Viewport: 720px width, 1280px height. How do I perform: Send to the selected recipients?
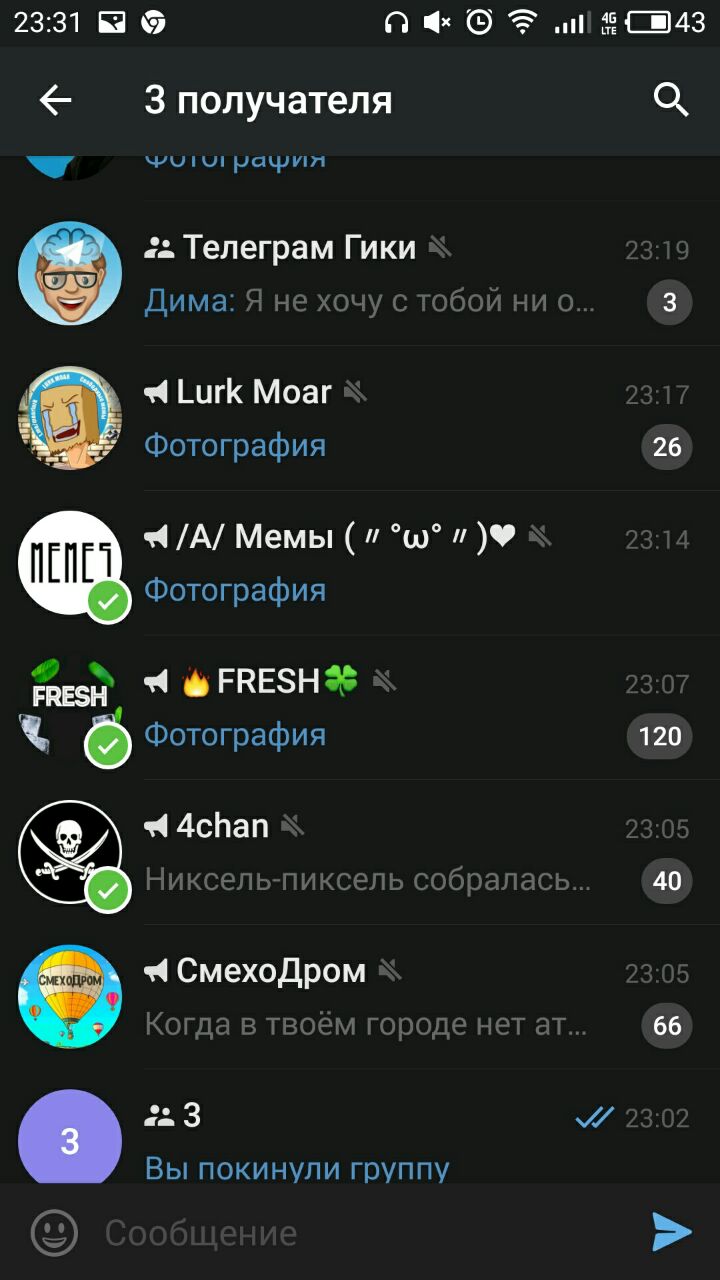click(671, 1232)
